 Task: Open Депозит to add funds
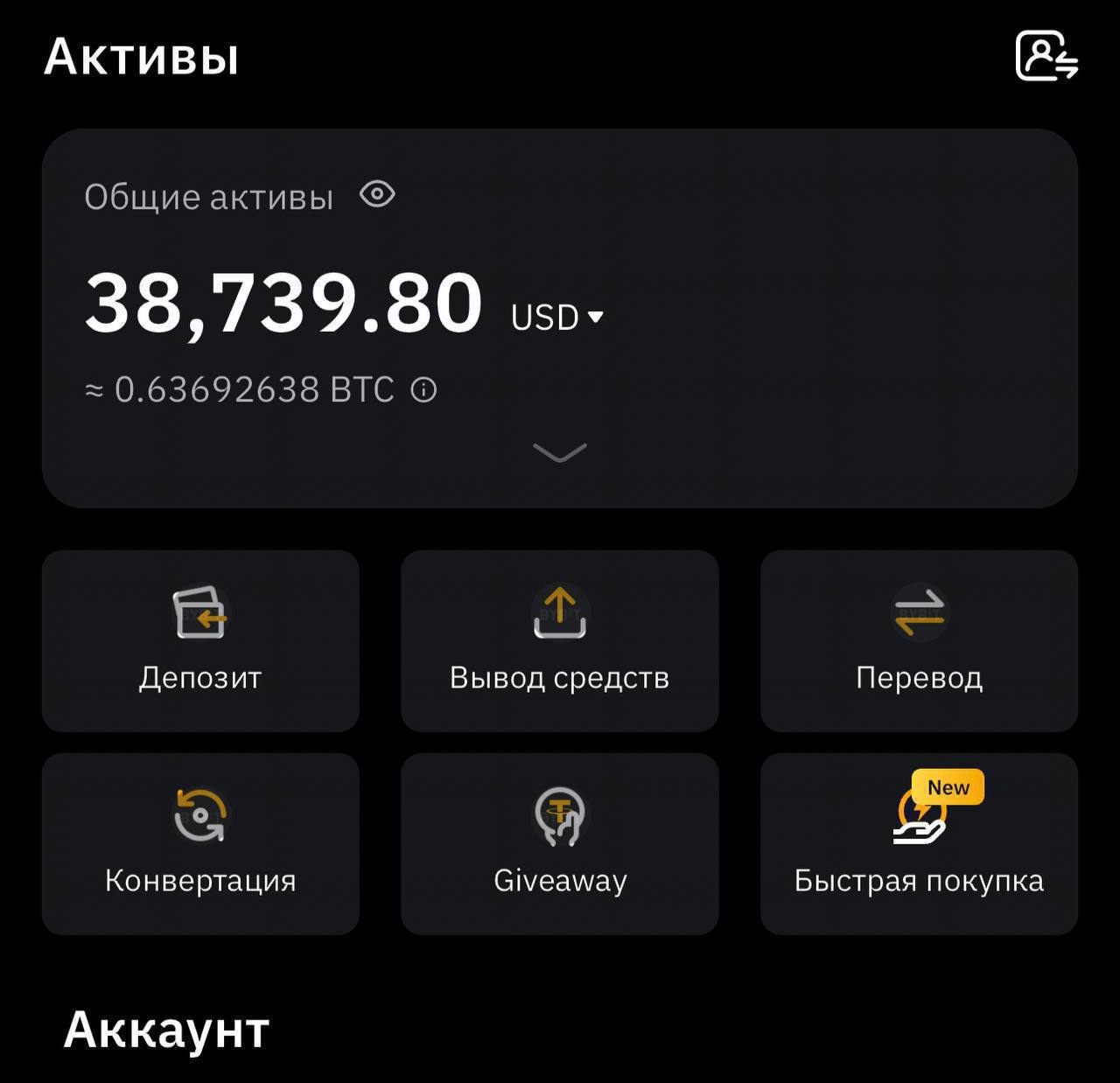[x=200, y=640]
